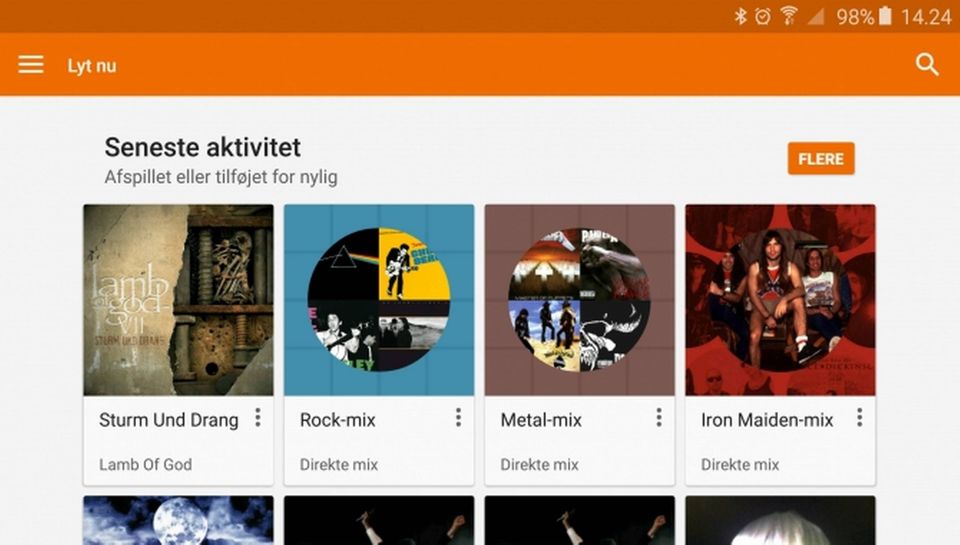Open the Iron Maiden-mix card
Screen dimensions: 960x545
[x=780, y=300]
